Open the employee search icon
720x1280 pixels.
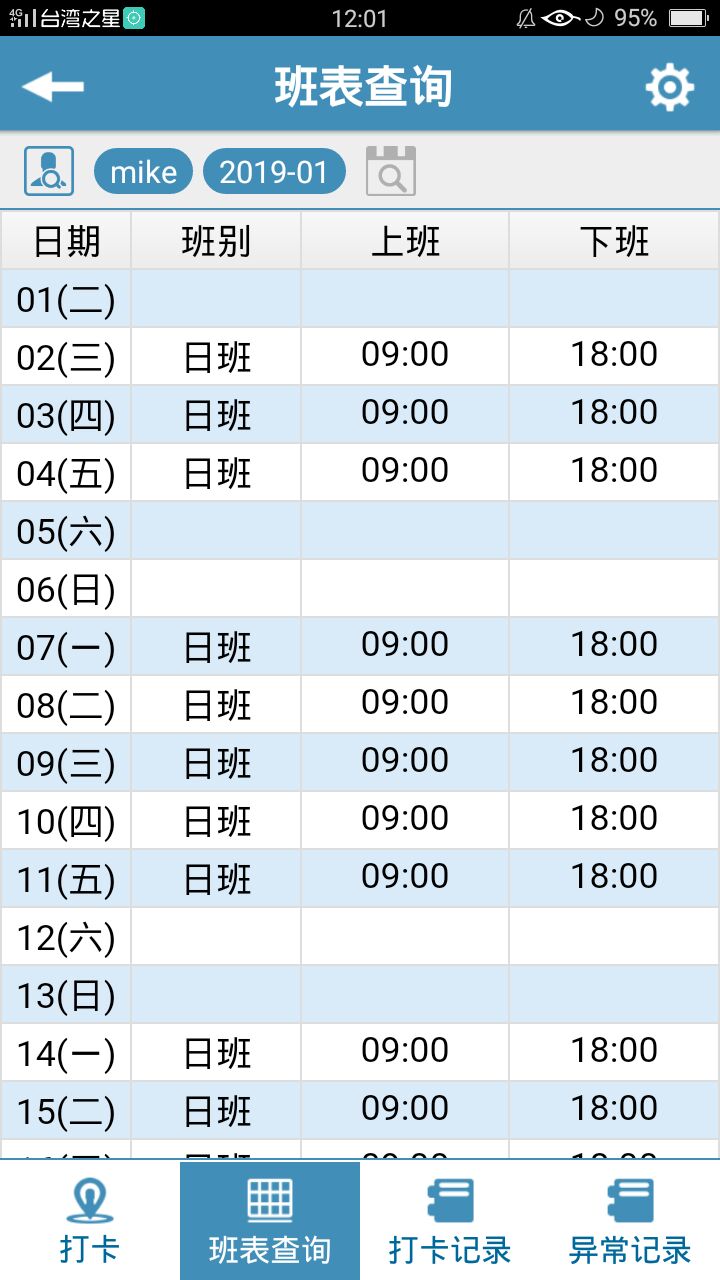pyautogui.click(x=49, y=171)
